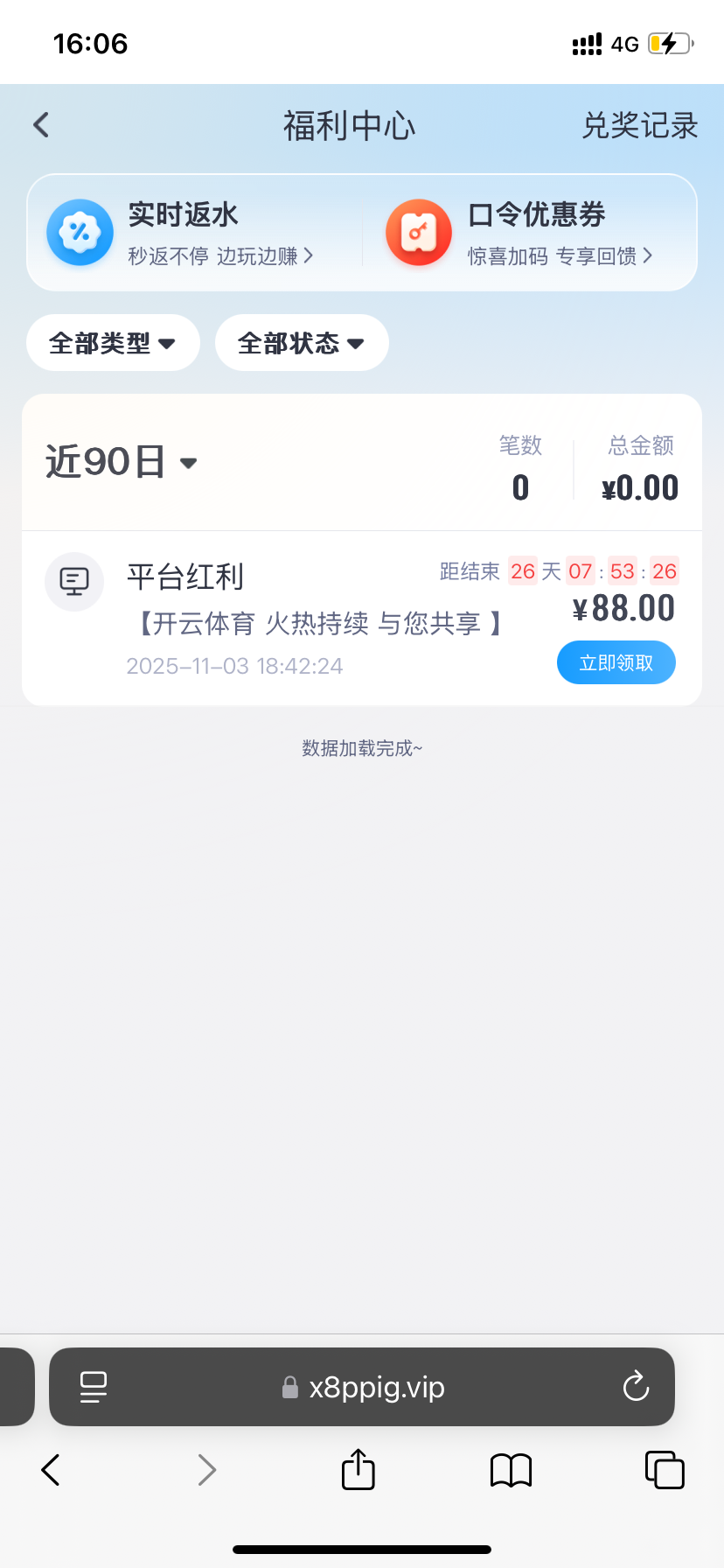Expand the 全部状态 filter
724x1568 pixels.
point(302,343)
